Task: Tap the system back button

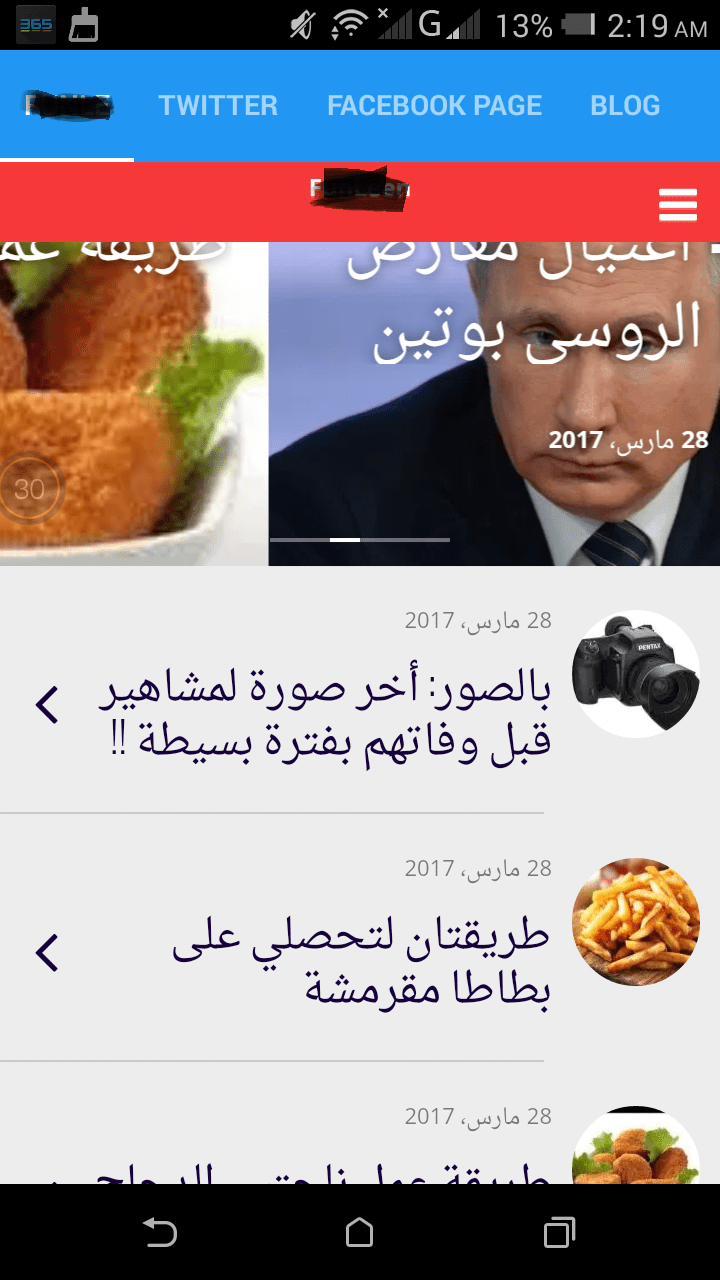Action: (160, 1232)
